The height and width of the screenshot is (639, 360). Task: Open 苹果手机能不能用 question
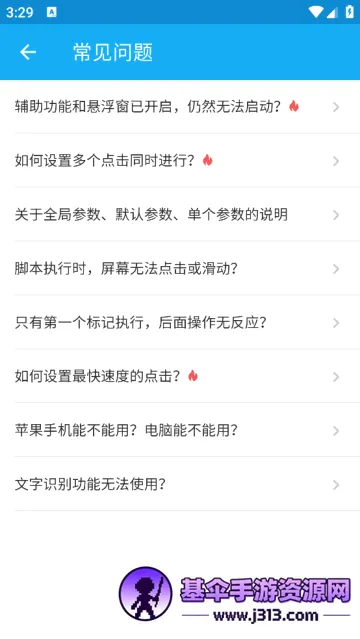click(x=180, y=430)
